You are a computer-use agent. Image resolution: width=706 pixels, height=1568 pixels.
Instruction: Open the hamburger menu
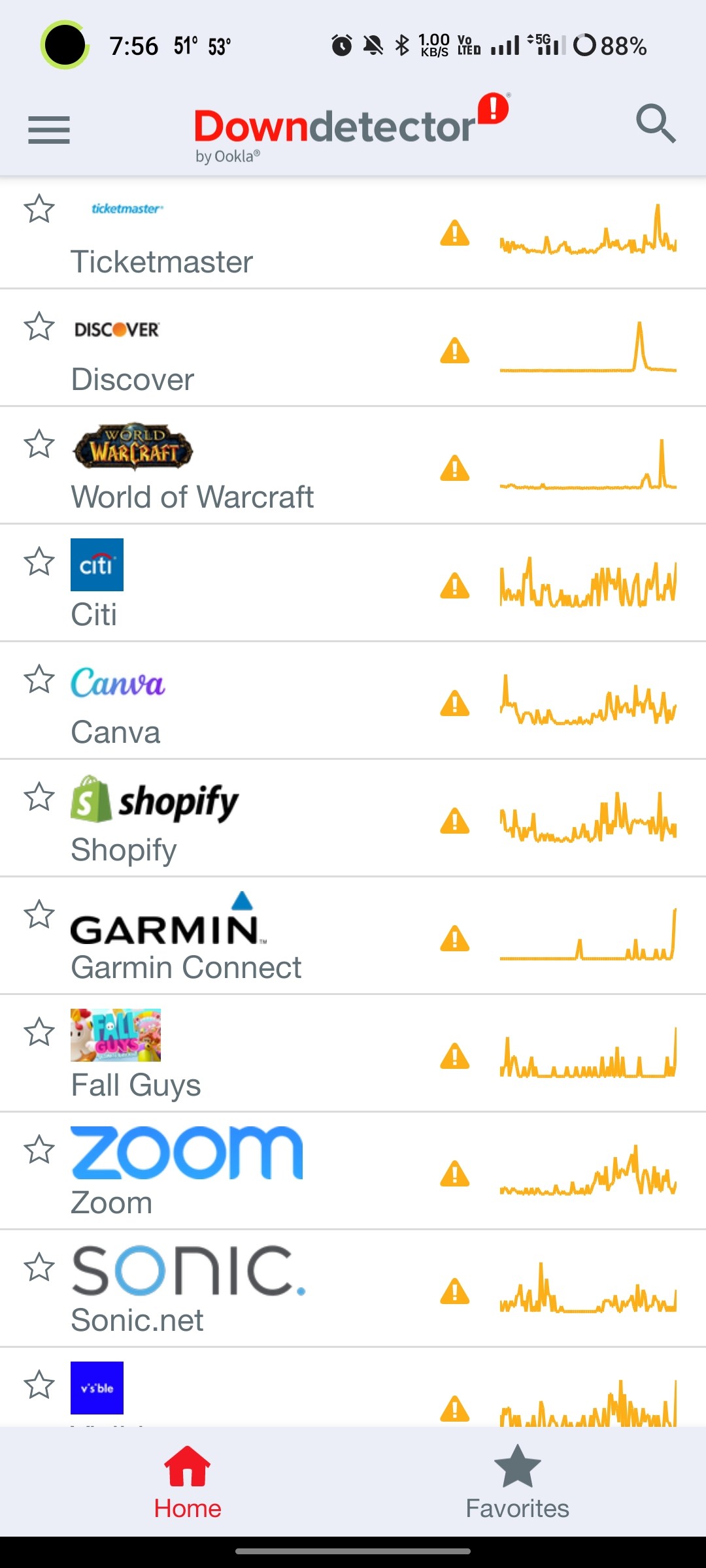[49, 130]
